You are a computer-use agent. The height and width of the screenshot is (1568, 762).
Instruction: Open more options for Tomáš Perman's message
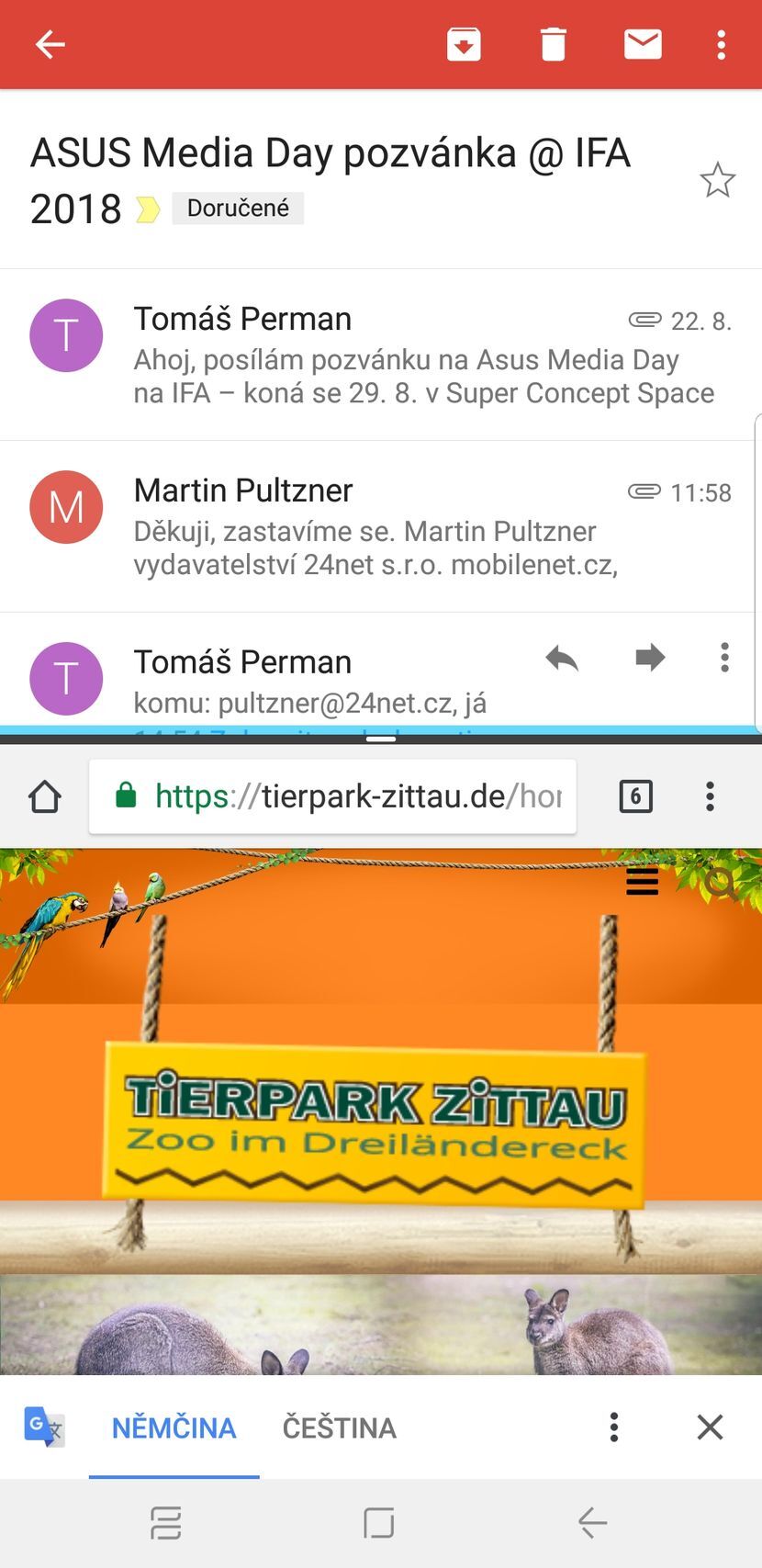pyautogui.click(x=724, y=658)
